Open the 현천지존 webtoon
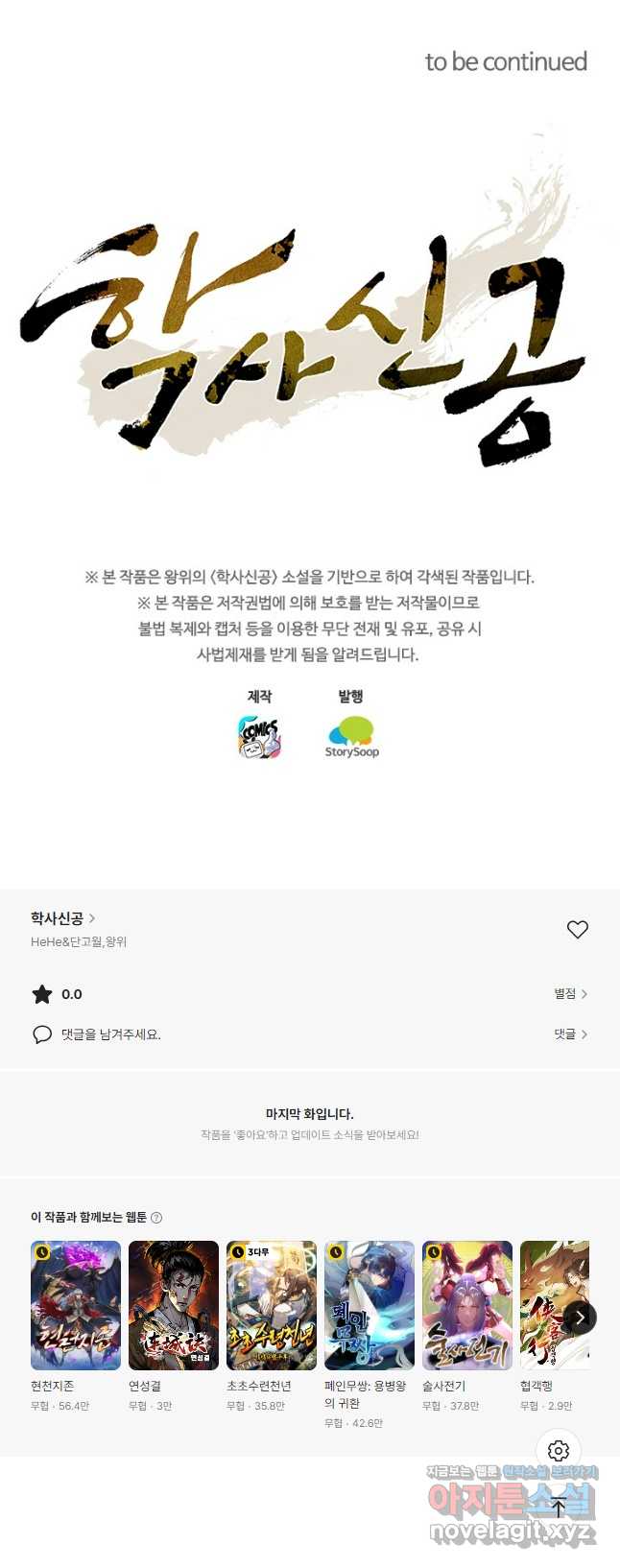 click(76, 1305)
